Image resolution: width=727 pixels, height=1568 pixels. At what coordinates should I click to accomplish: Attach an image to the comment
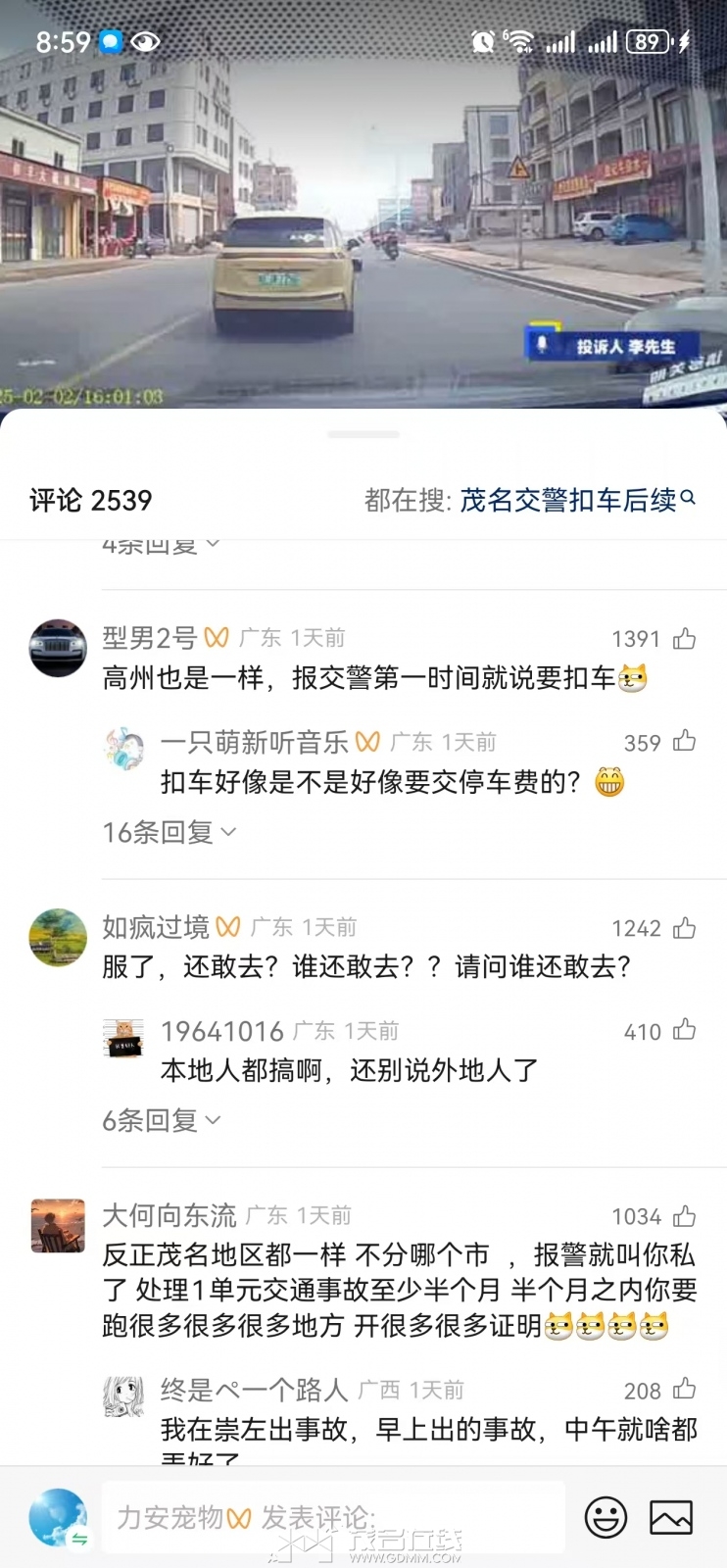coord(671,1517)
